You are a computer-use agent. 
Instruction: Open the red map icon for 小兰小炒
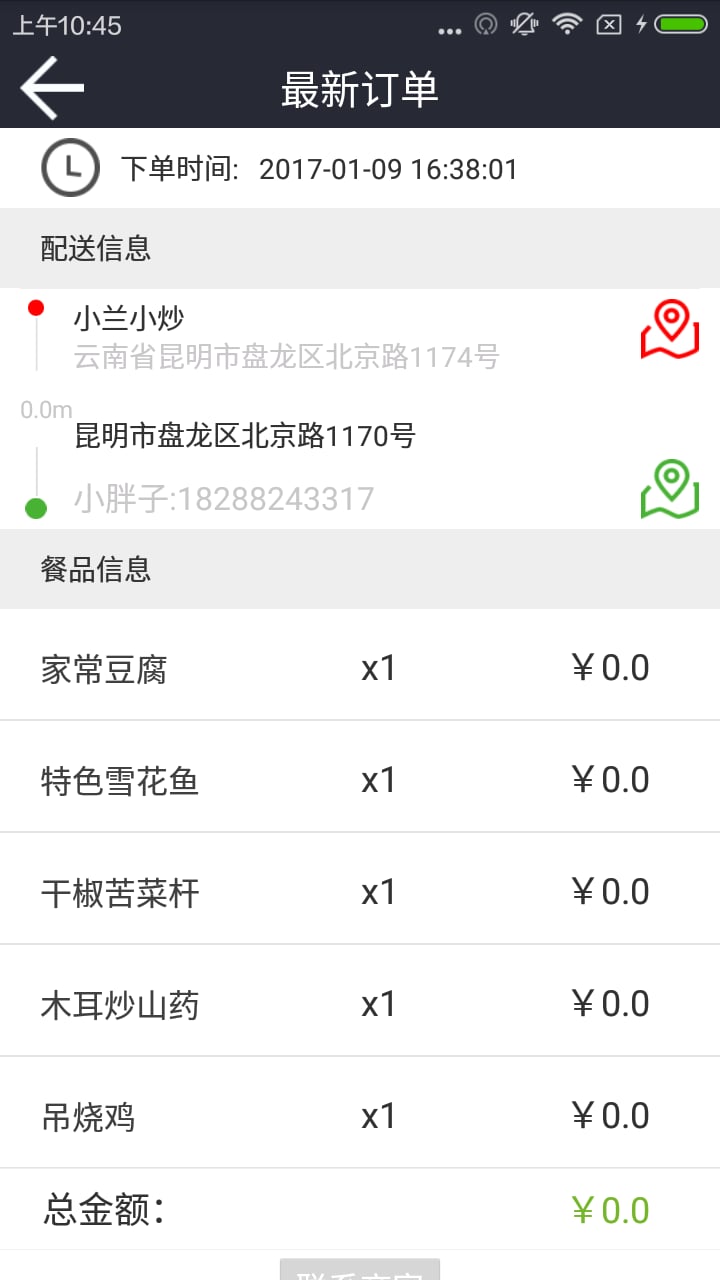669,330
